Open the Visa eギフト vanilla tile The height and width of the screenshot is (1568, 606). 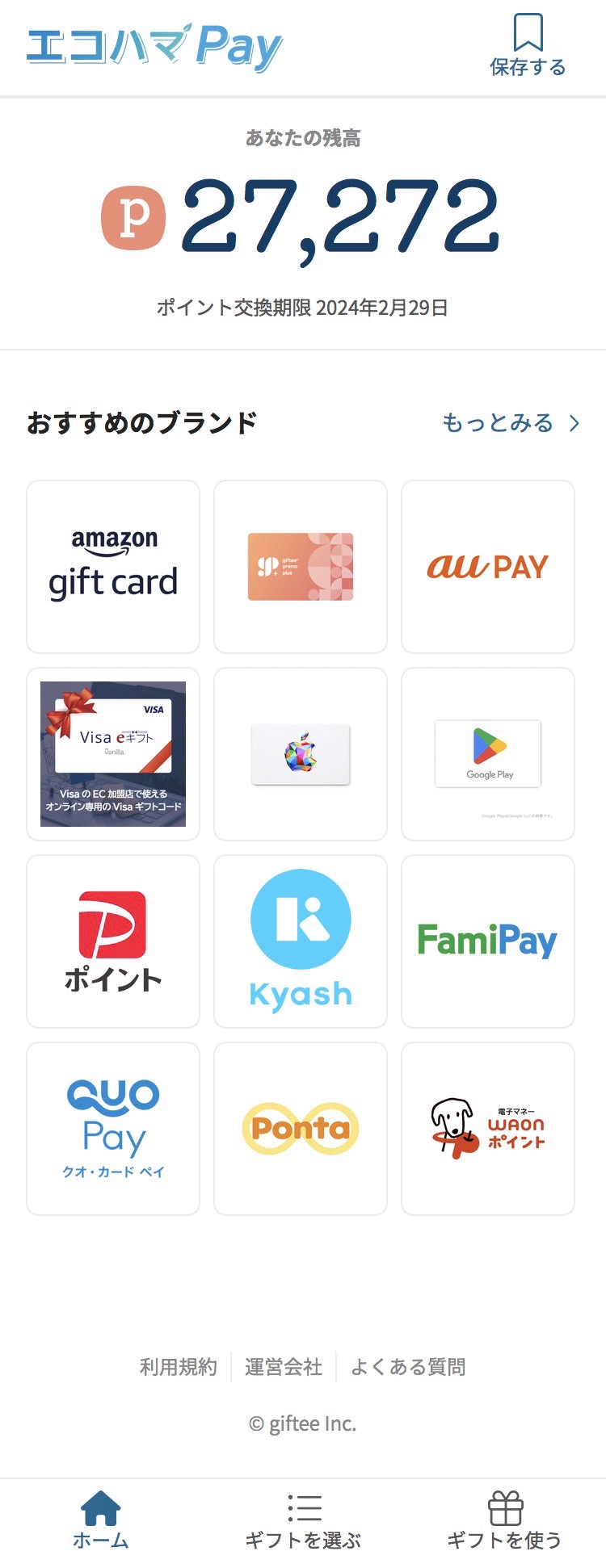[x=113, y=754]
